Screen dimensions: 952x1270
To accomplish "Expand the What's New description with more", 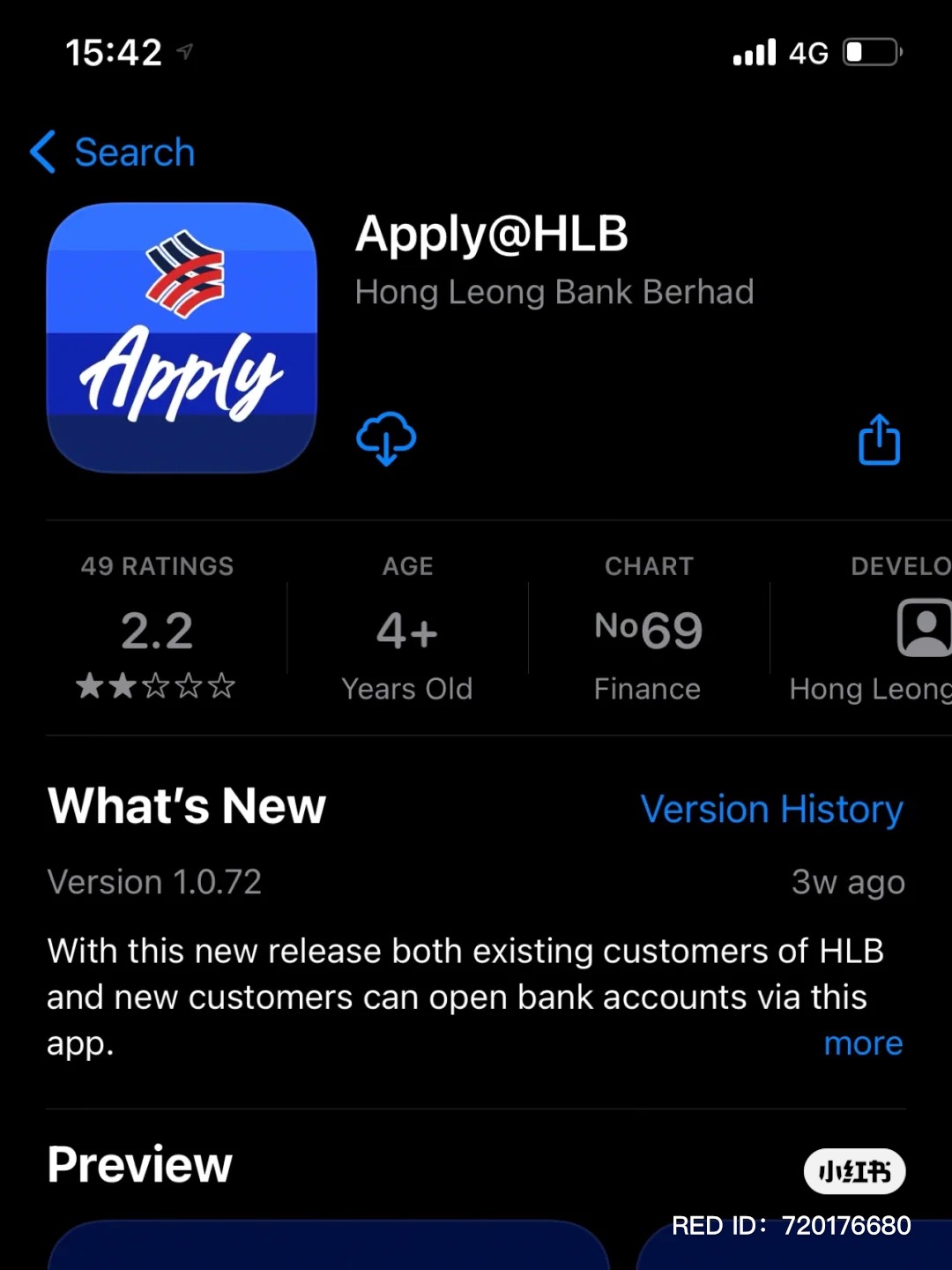I will coord(863,1043).
